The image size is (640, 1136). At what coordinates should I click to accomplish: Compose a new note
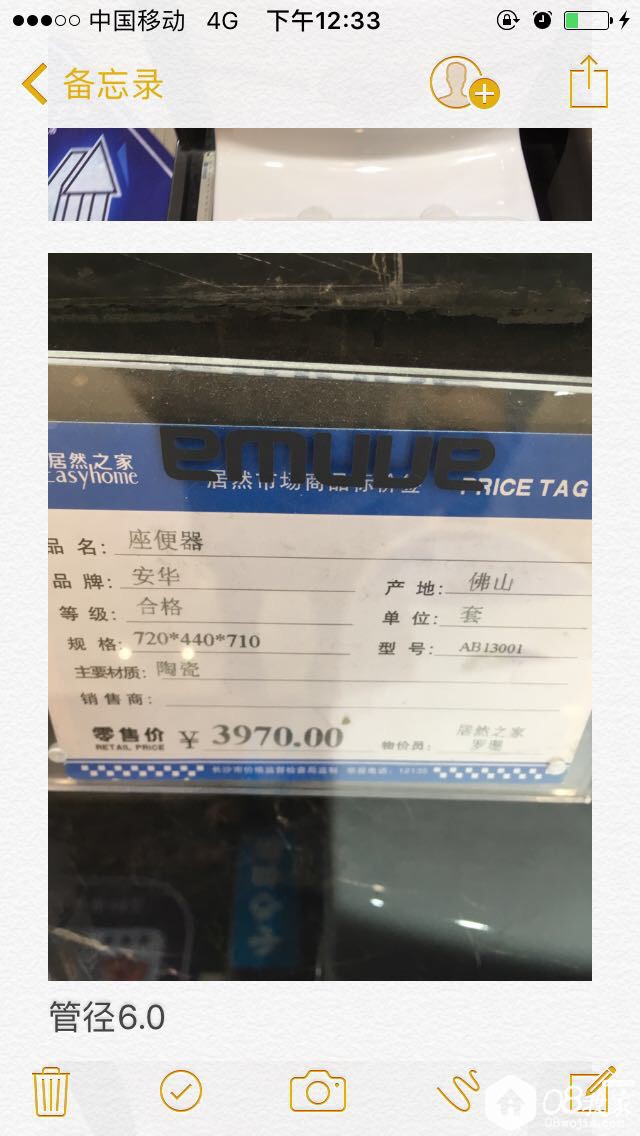tap(592, 1089)
